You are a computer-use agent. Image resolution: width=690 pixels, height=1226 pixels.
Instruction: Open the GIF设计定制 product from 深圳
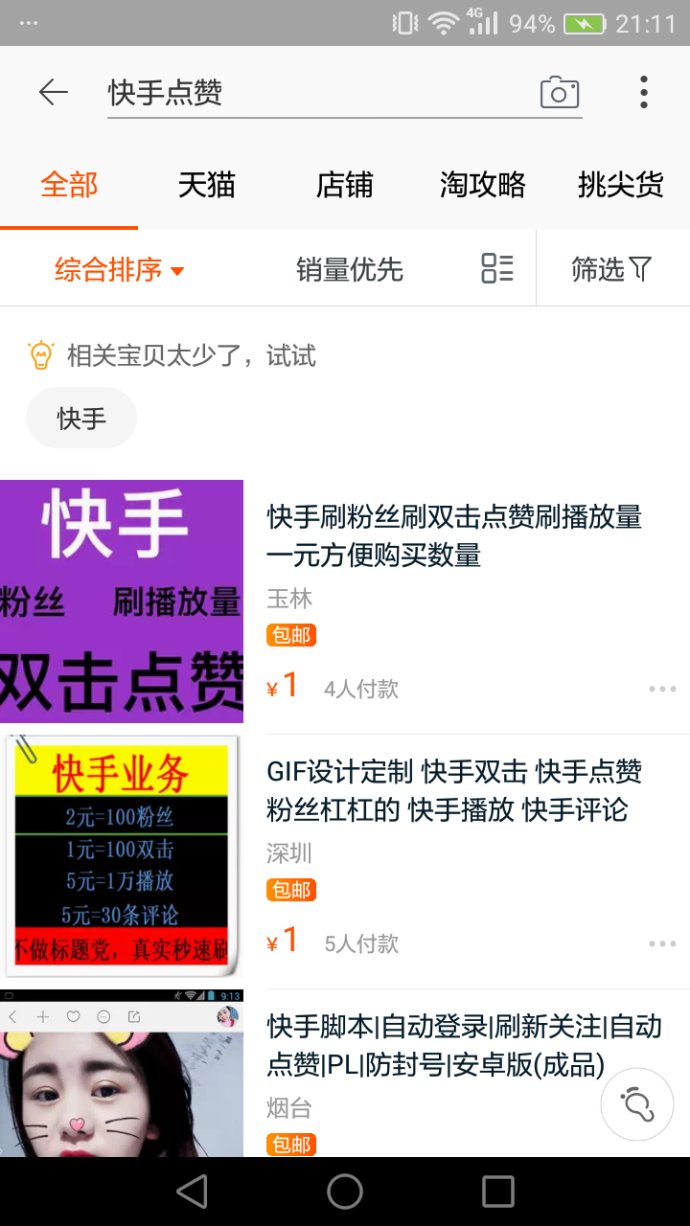coord(454,789)
